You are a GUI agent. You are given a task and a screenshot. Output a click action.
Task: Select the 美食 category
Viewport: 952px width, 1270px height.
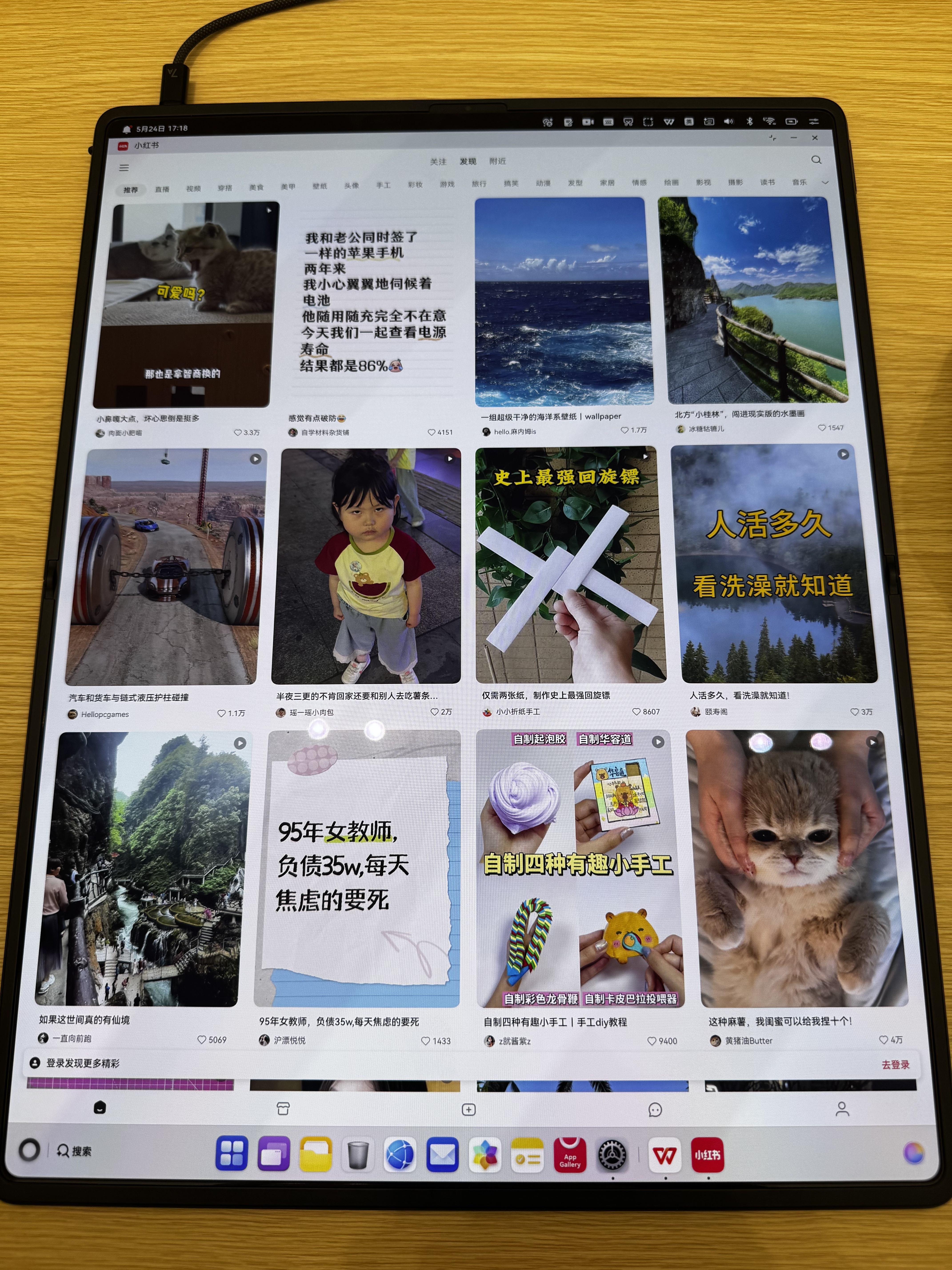pyautogui.click(x=256, y=187)
